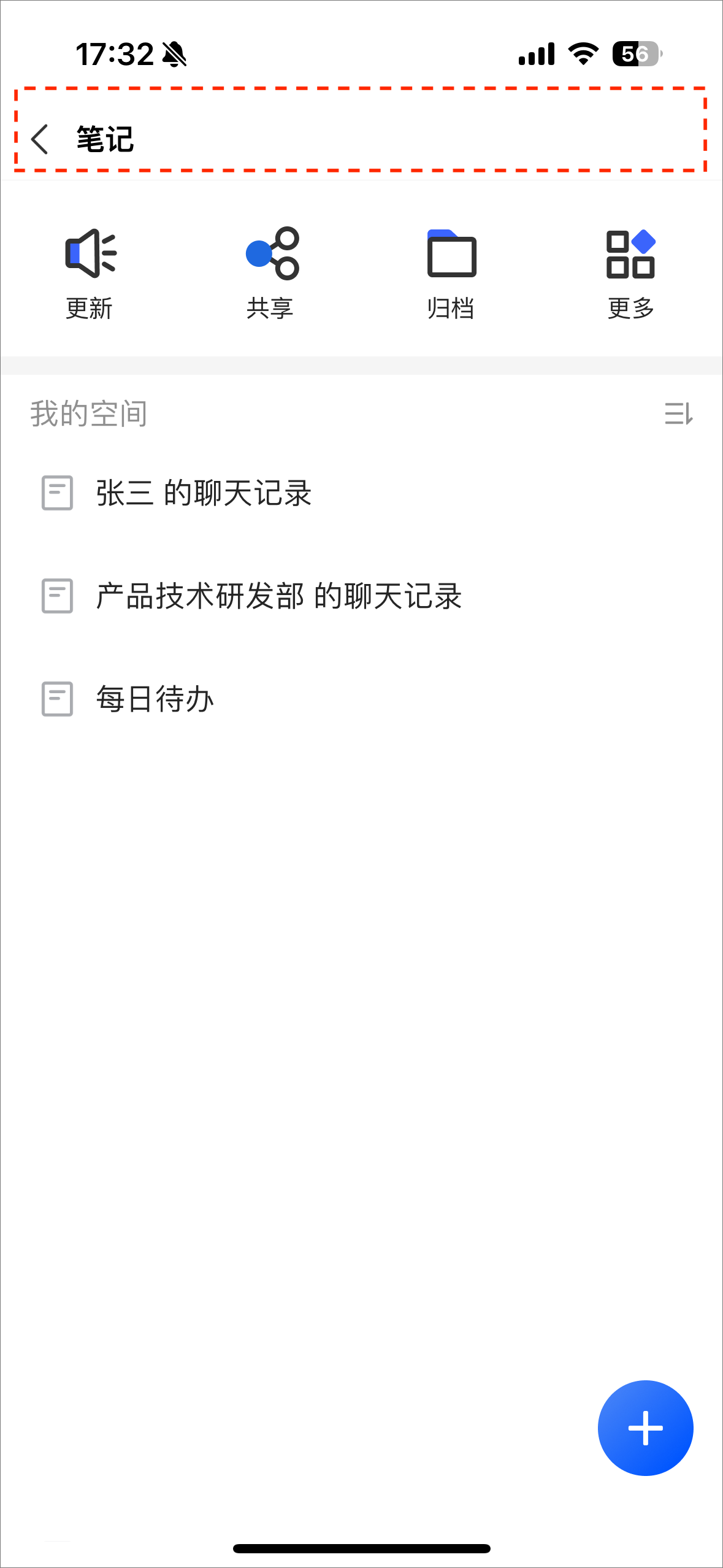723x1568 pixels.
Task: Go back from the 笔记 page
Action: 40,139
